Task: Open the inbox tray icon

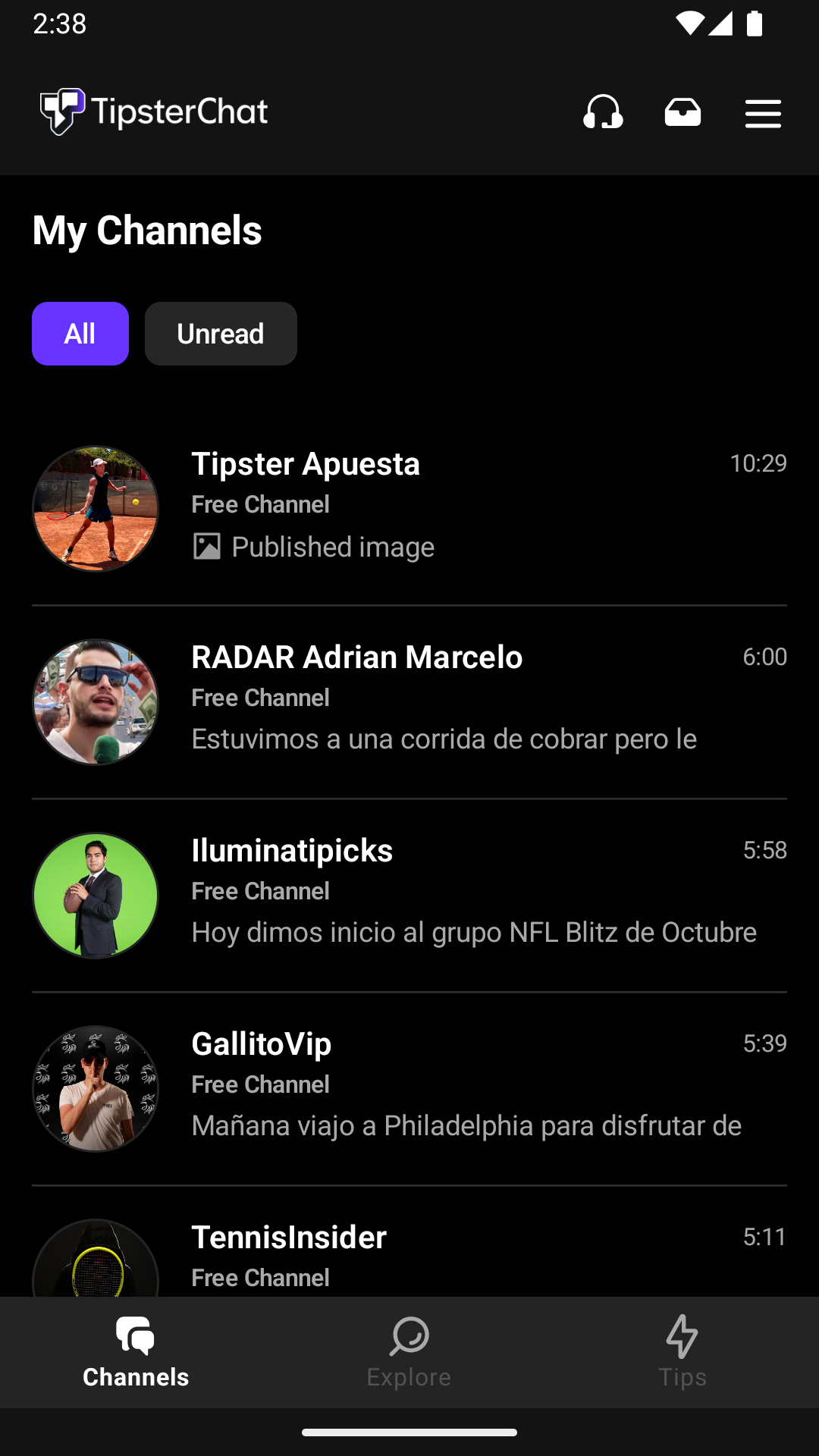Action: coord(682,112)
